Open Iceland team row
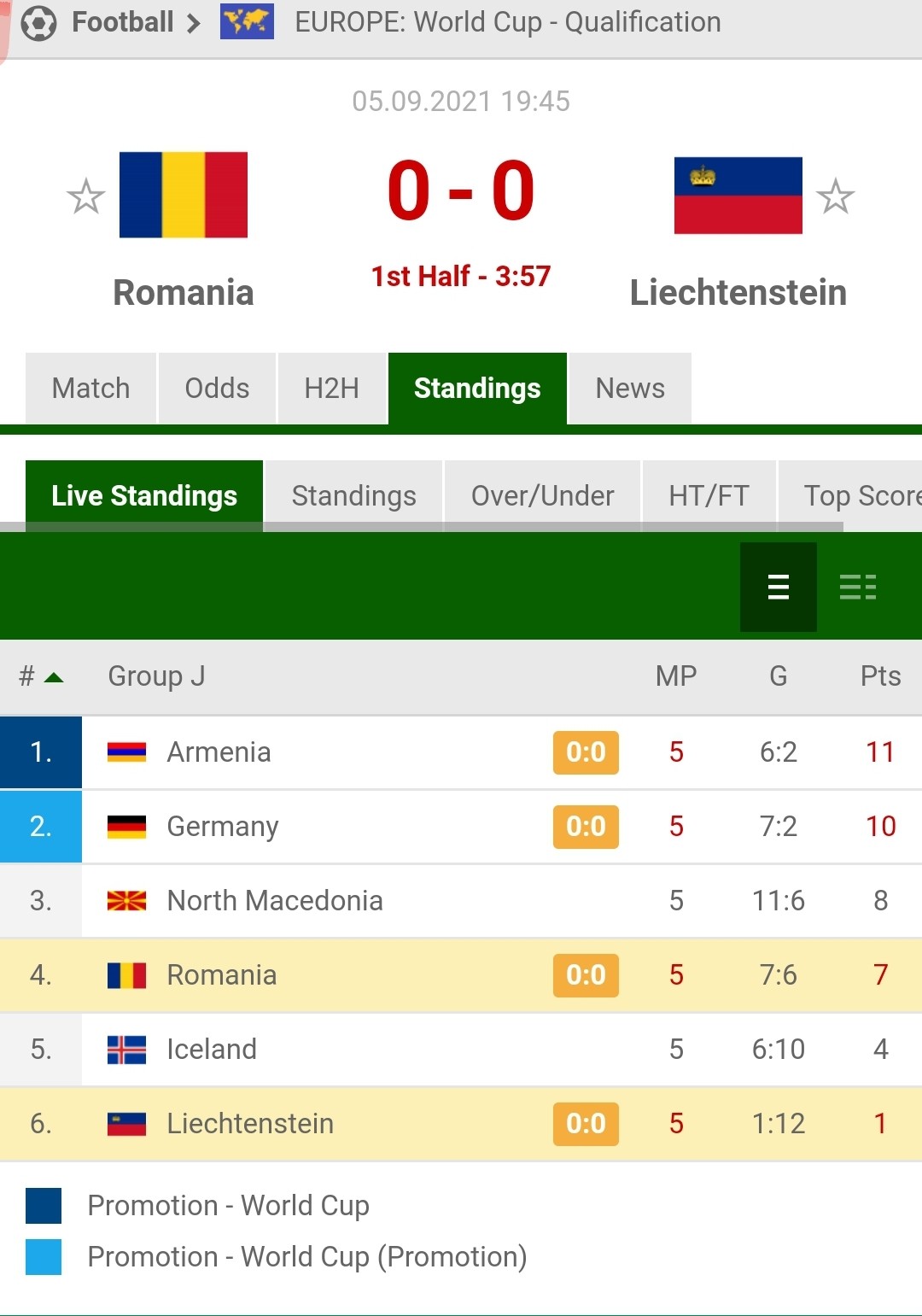Viewport: 922px width, 1316px height. tap(461, 1050)
